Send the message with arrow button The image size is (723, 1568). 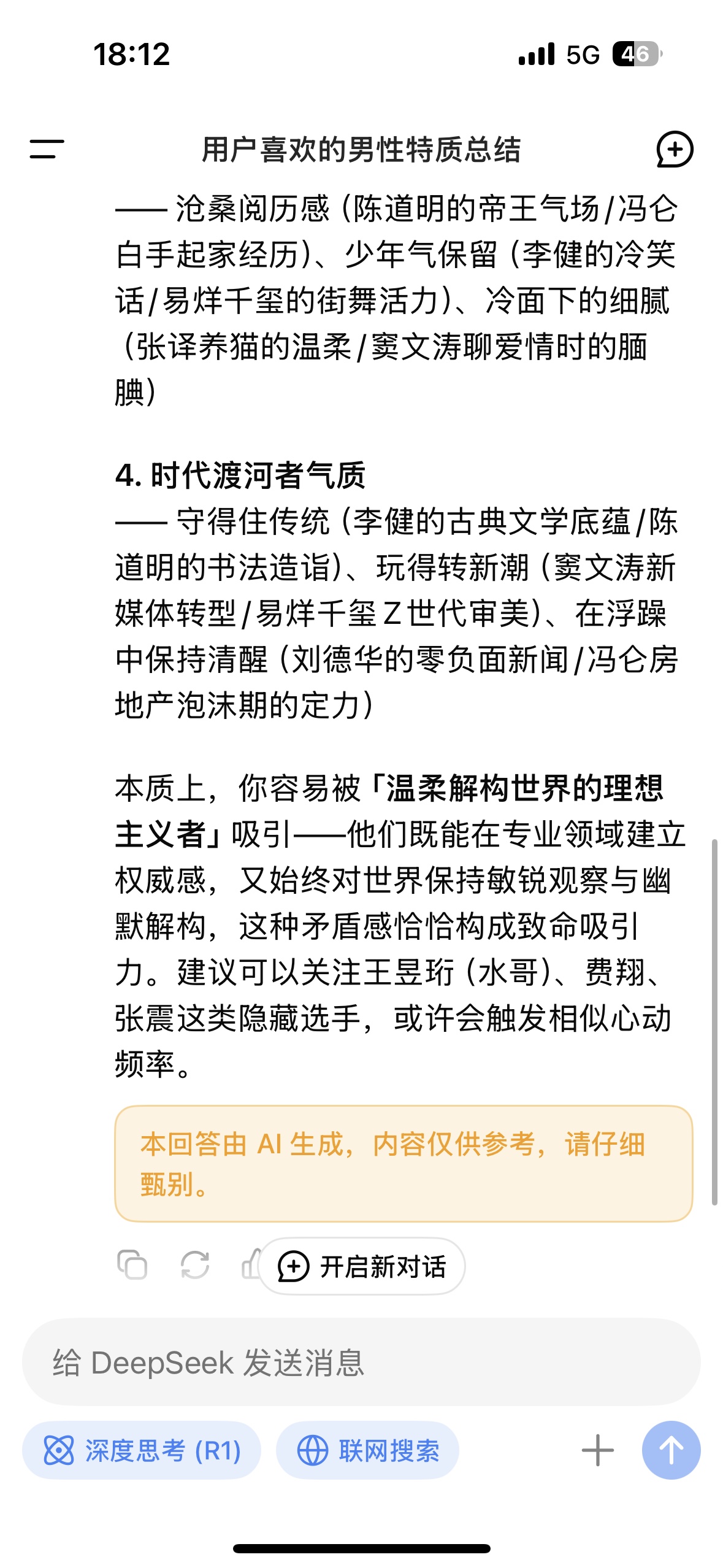click(x=671, y=1450)
